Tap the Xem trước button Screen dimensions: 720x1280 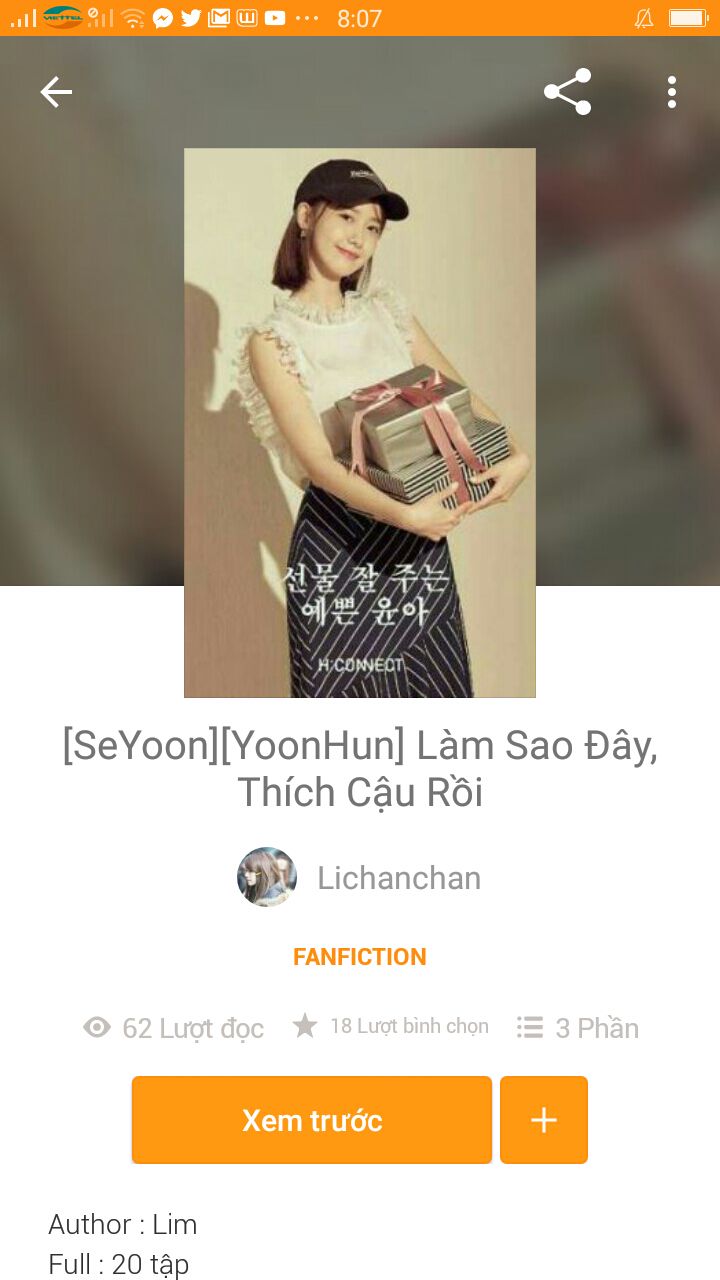(312, 1120)
